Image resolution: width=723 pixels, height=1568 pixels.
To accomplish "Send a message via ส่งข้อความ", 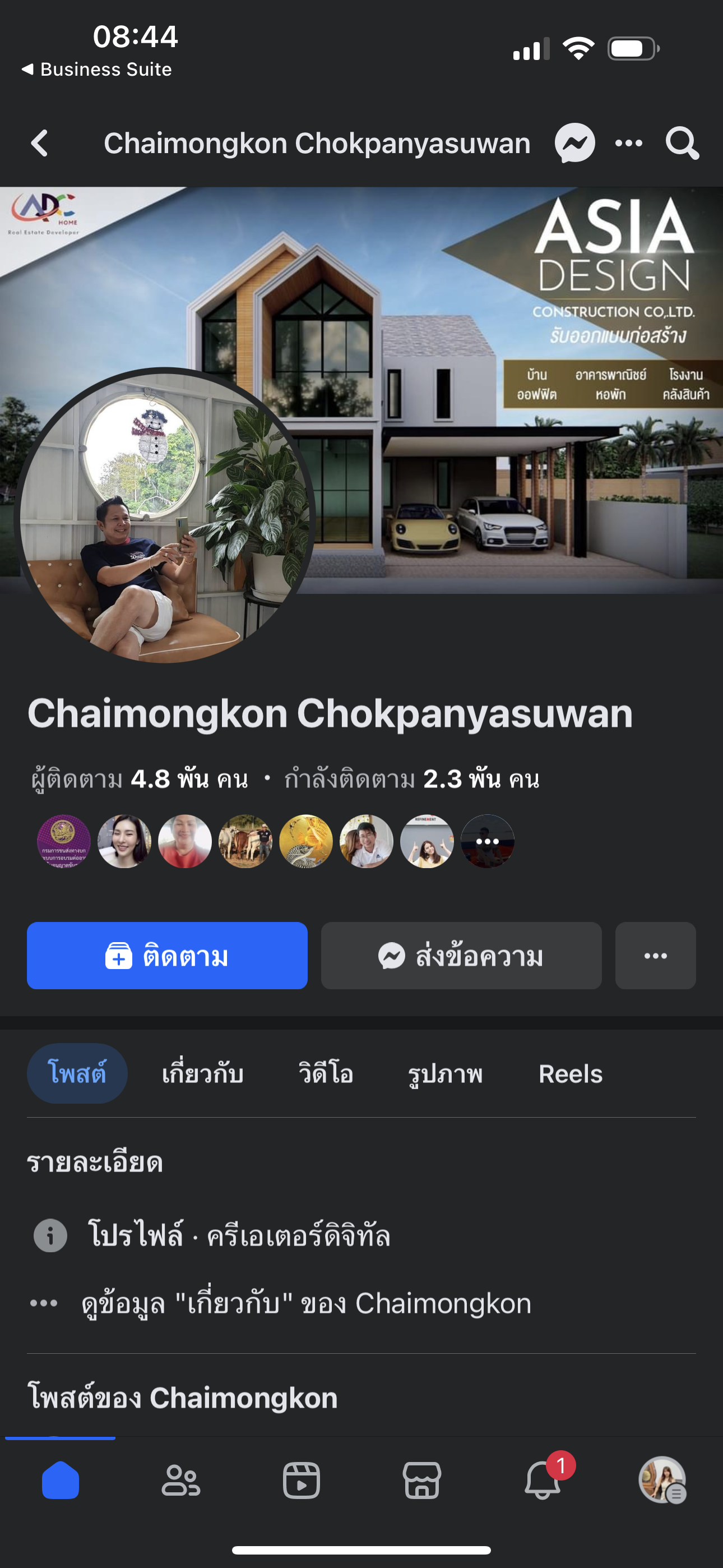I will [x=461, y=956].
